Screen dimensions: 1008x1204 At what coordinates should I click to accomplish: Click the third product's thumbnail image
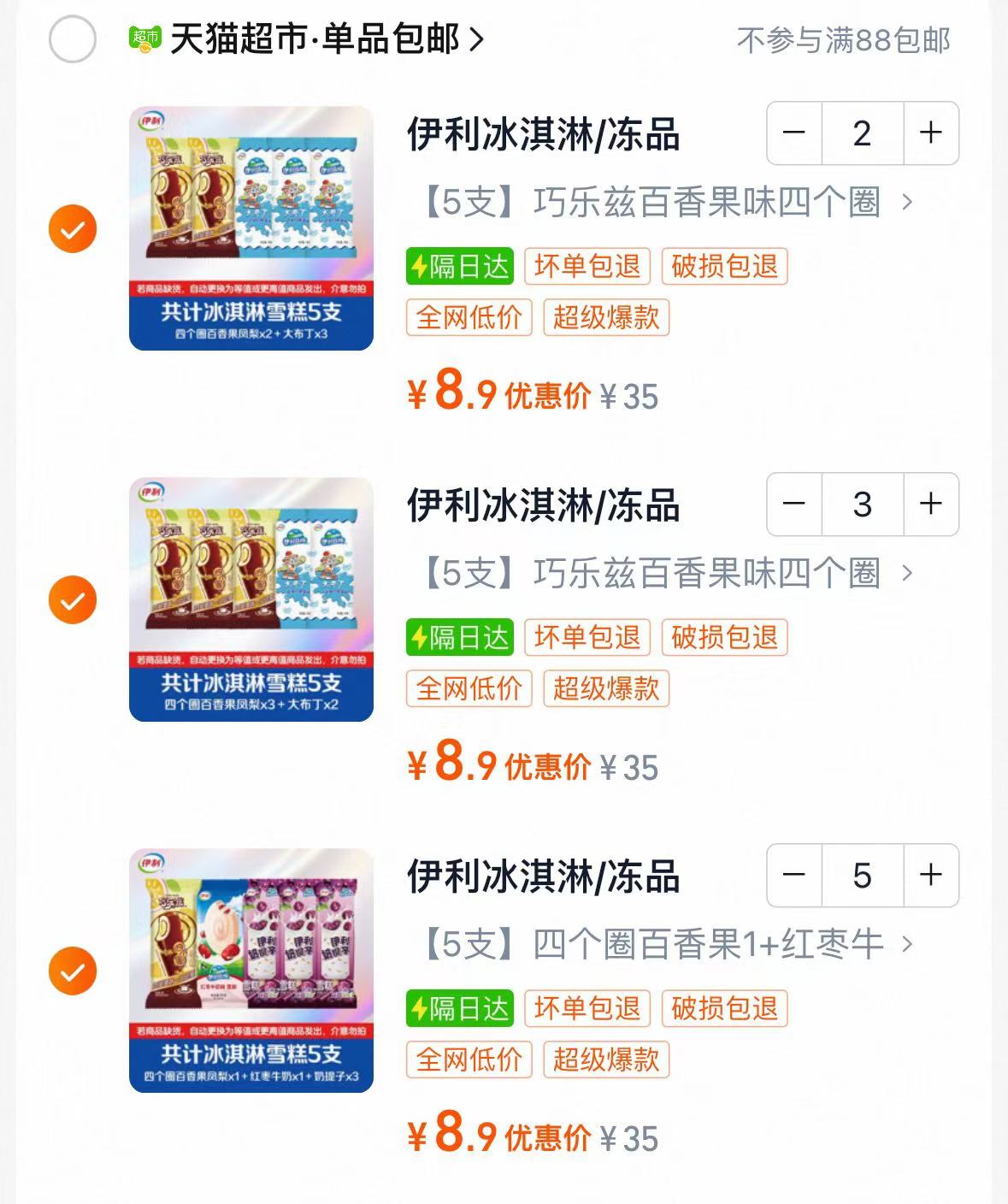(x=251, y=969)
